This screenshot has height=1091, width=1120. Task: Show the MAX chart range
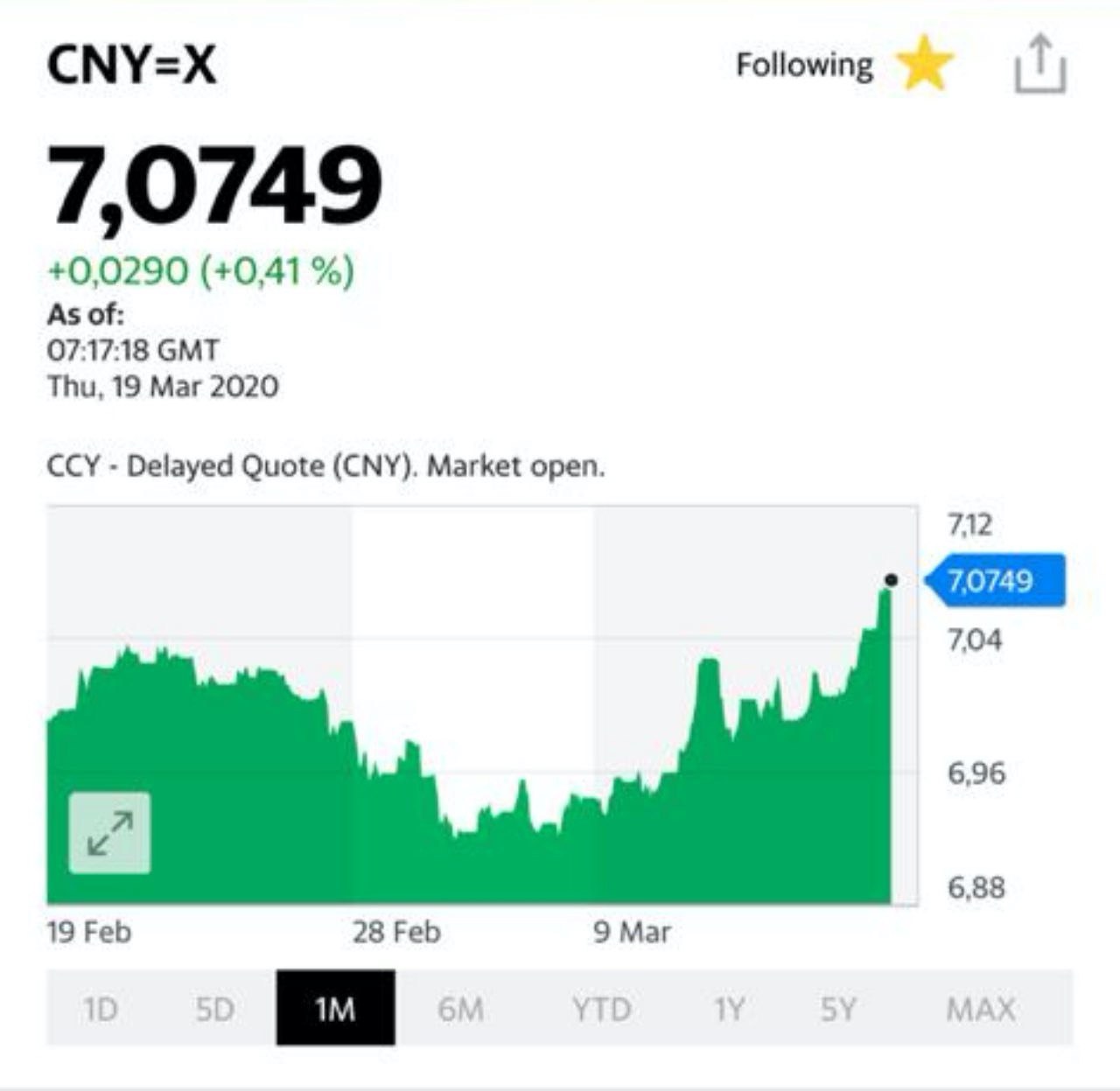point(980,1009)
